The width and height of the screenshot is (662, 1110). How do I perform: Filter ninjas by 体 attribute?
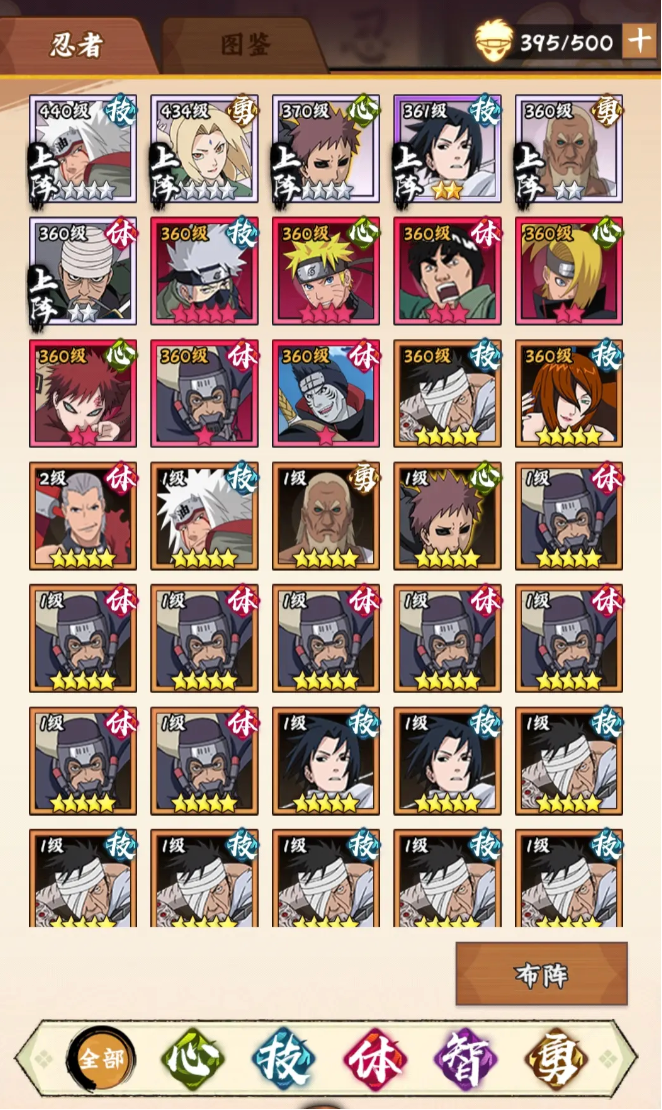(376, 1058)
